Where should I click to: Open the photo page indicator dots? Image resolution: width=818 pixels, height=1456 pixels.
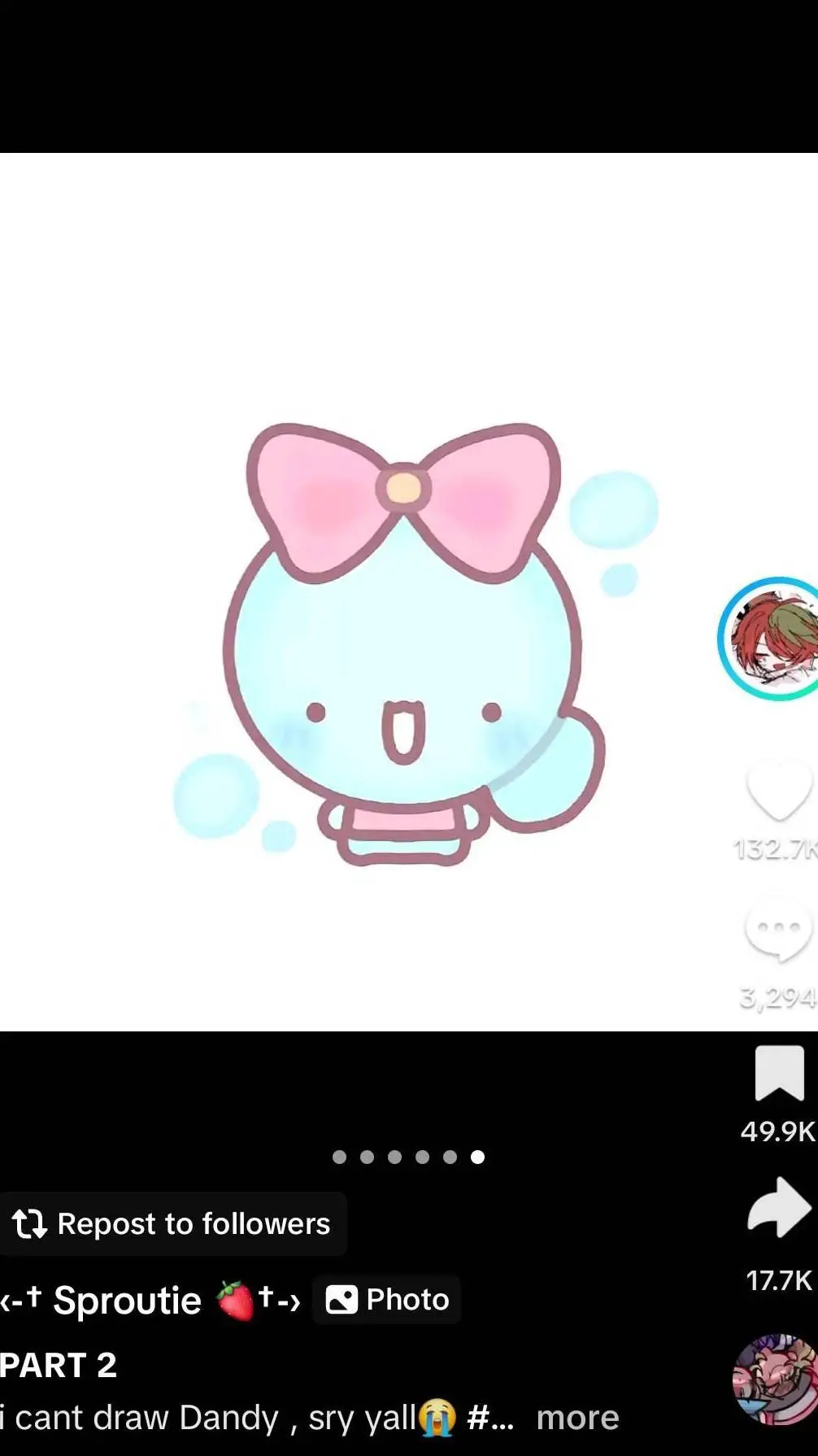click(x=408, y=1157)
